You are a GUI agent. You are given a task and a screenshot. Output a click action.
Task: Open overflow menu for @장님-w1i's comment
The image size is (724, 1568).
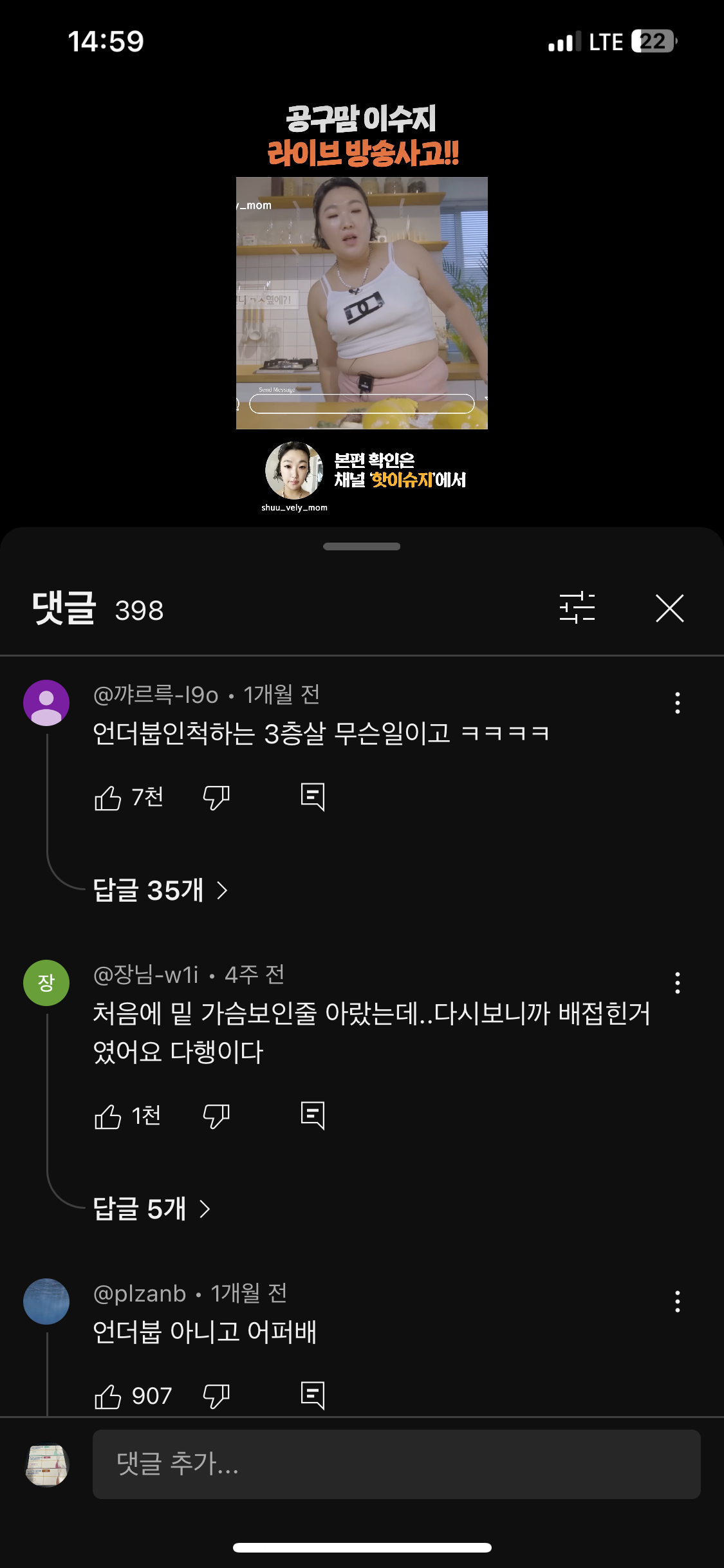[x=677, y=983]
